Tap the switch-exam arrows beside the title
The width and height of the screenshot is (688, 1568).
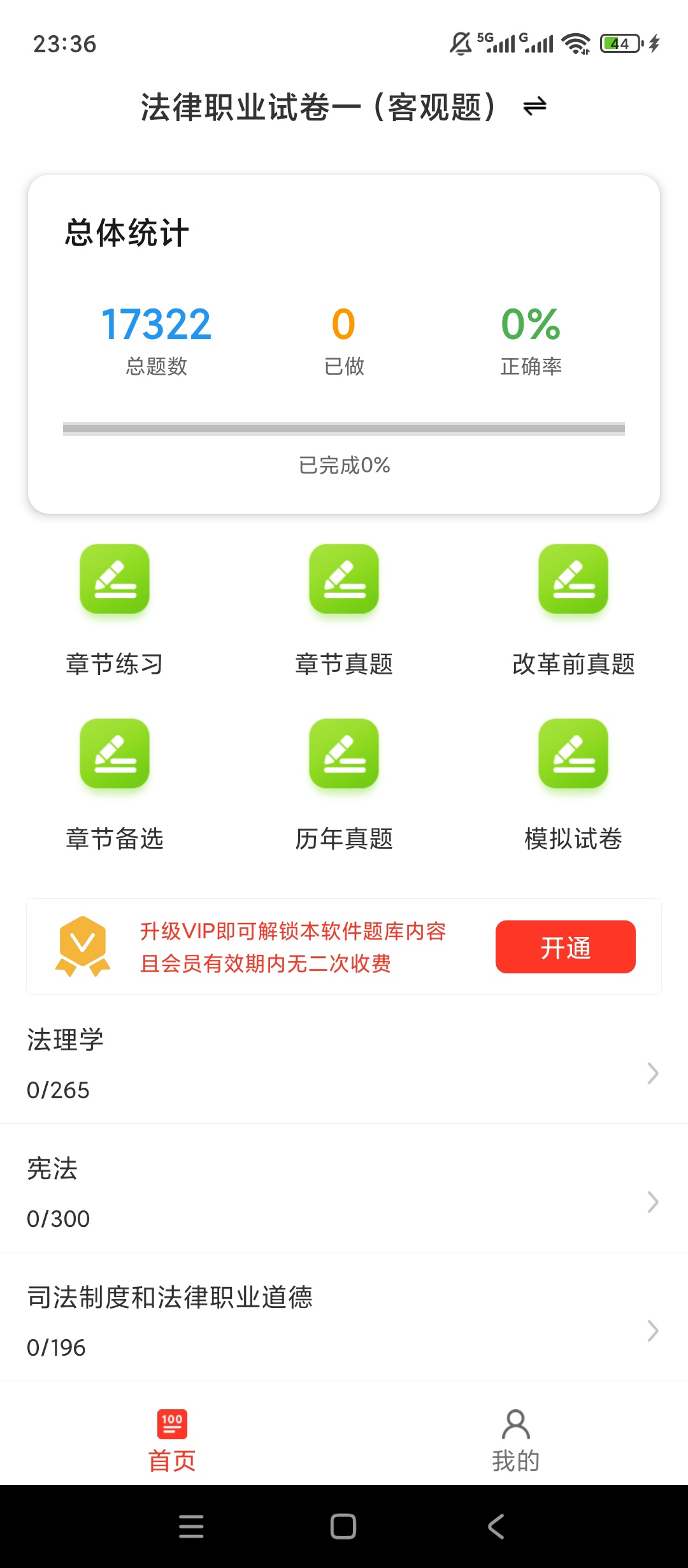(534, 106)
